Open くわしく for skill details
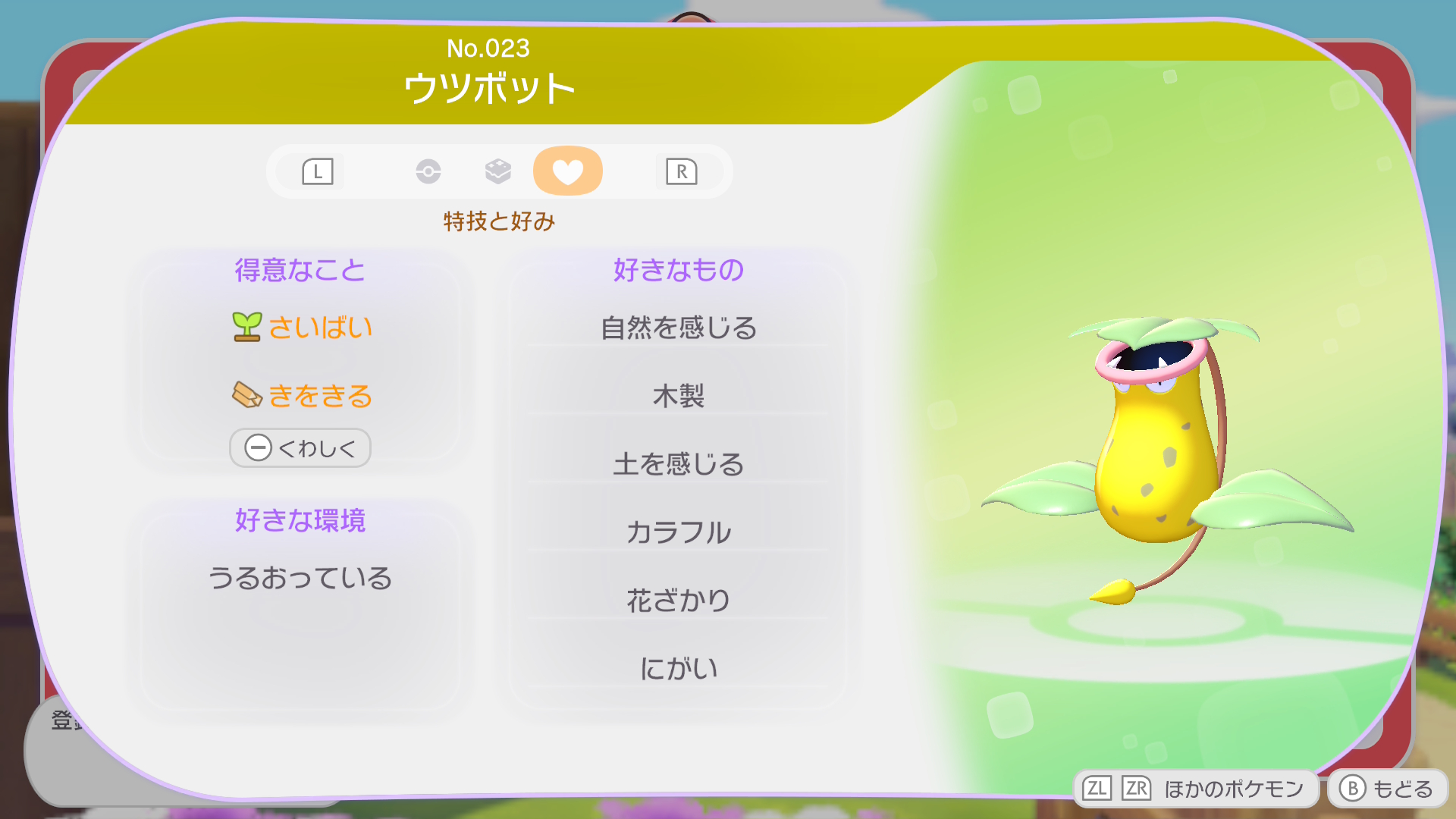 click(300, 448)
